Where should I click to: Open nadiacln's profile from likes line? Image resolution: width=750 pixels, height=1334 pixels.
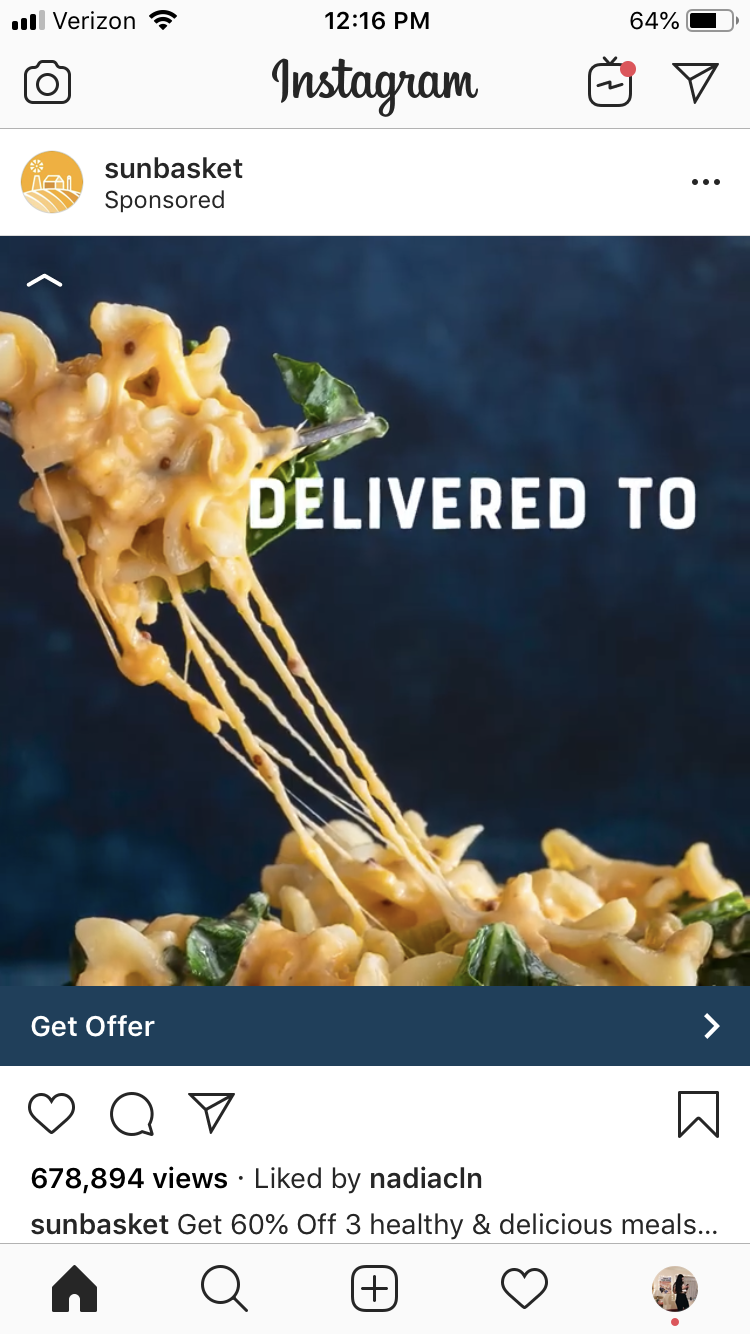tap(426, 1179)
